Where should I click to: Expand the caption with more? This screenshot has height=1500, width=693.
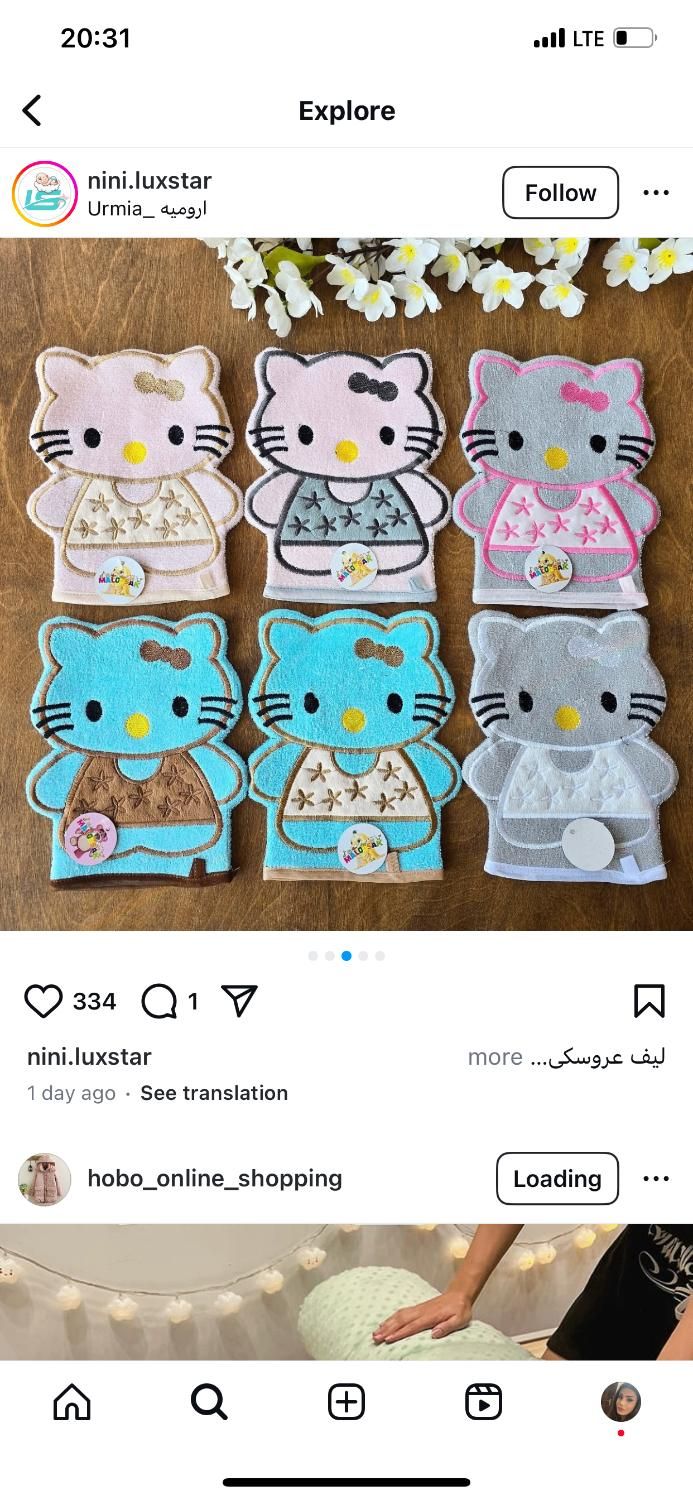coord(495,1057)
